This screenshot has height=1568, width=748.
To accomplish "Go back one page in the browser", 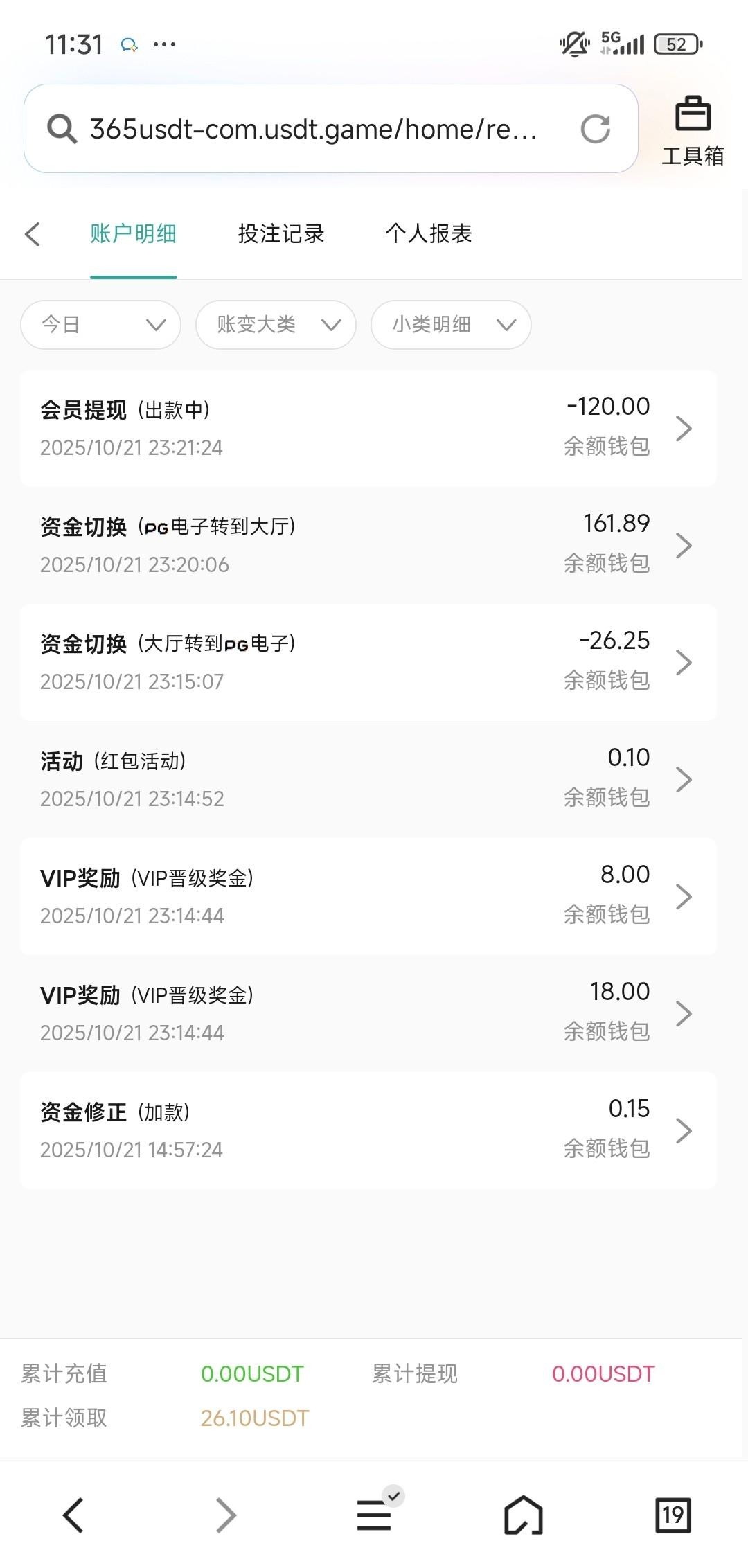I will click(74, 1515).
